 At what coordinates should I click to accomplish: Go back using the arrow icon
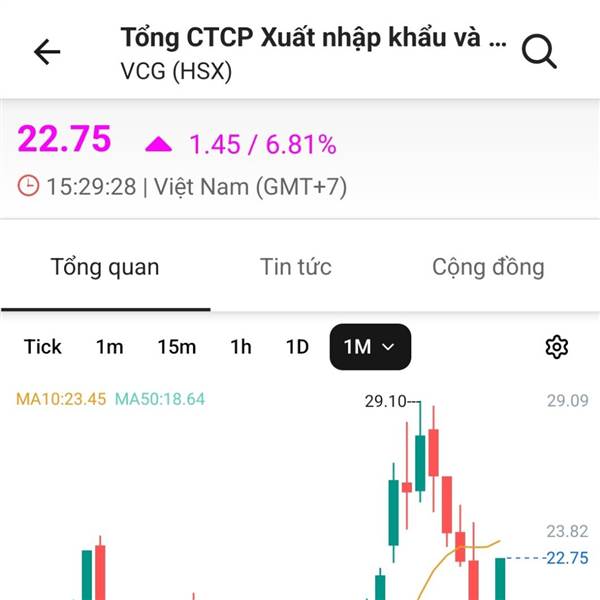coord(47,51)
